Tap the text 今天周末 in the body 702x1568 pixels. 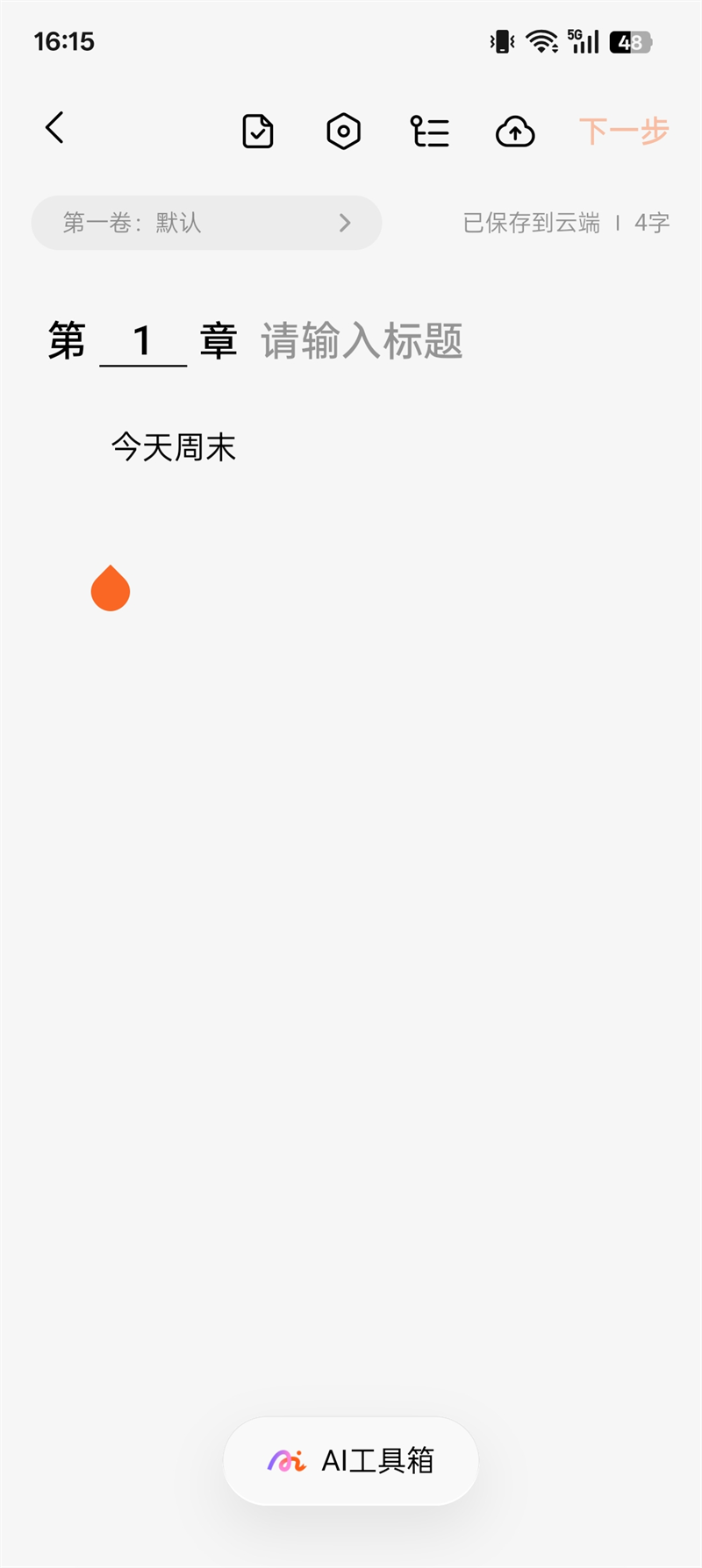pos(172,447)
